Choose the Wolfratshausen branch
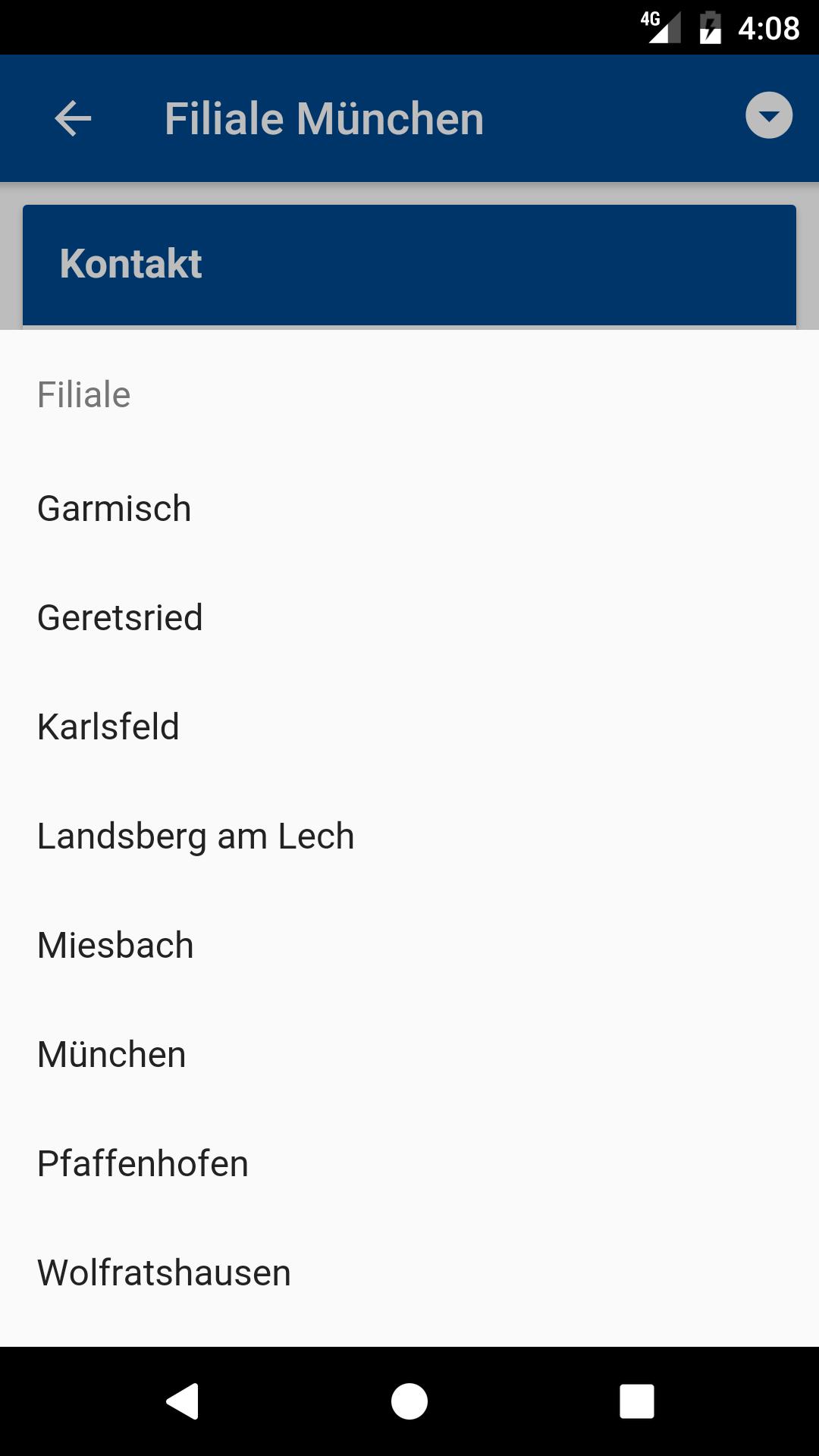 point(409,1272)
